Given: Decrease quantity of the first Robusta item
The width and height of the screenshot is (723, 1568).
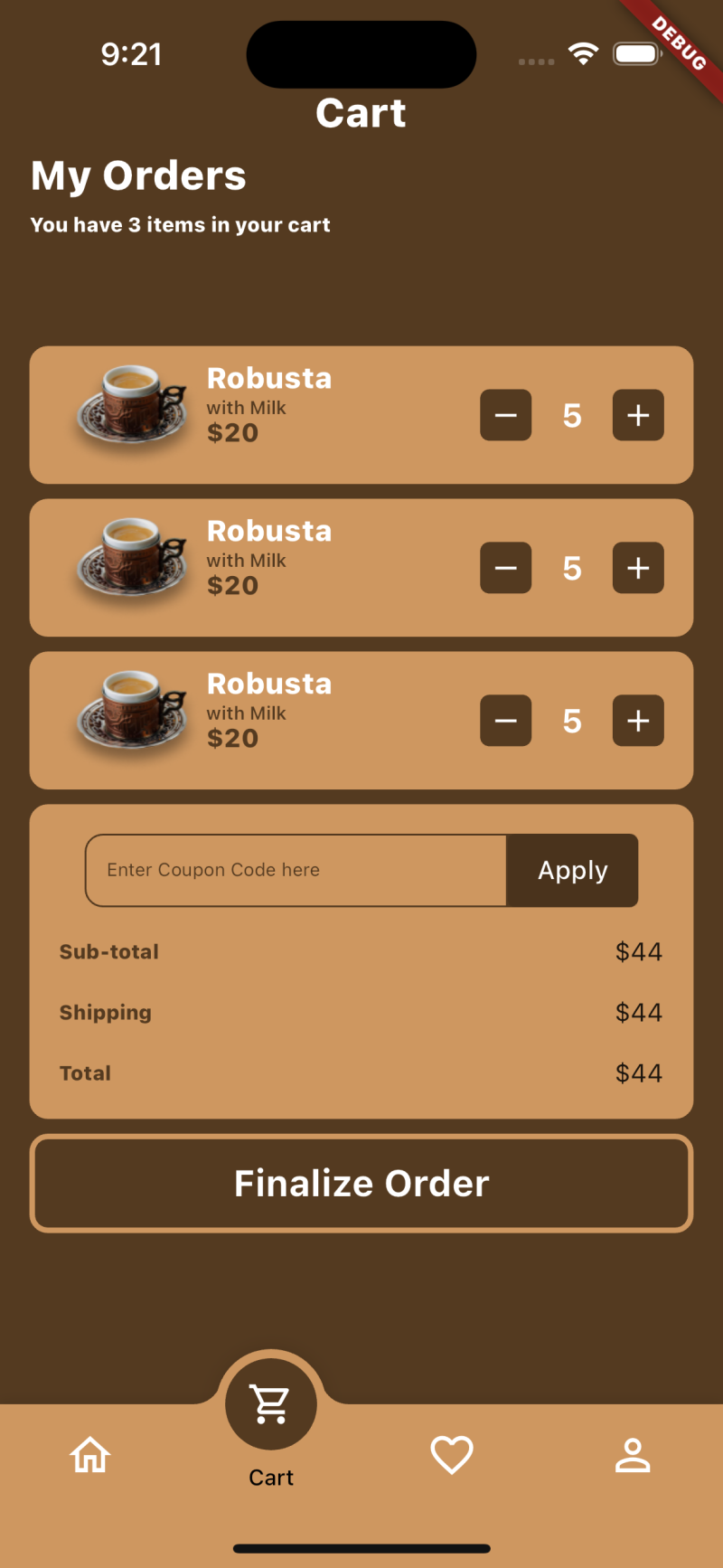Looking at the screenshot, I should coord(505,415).
